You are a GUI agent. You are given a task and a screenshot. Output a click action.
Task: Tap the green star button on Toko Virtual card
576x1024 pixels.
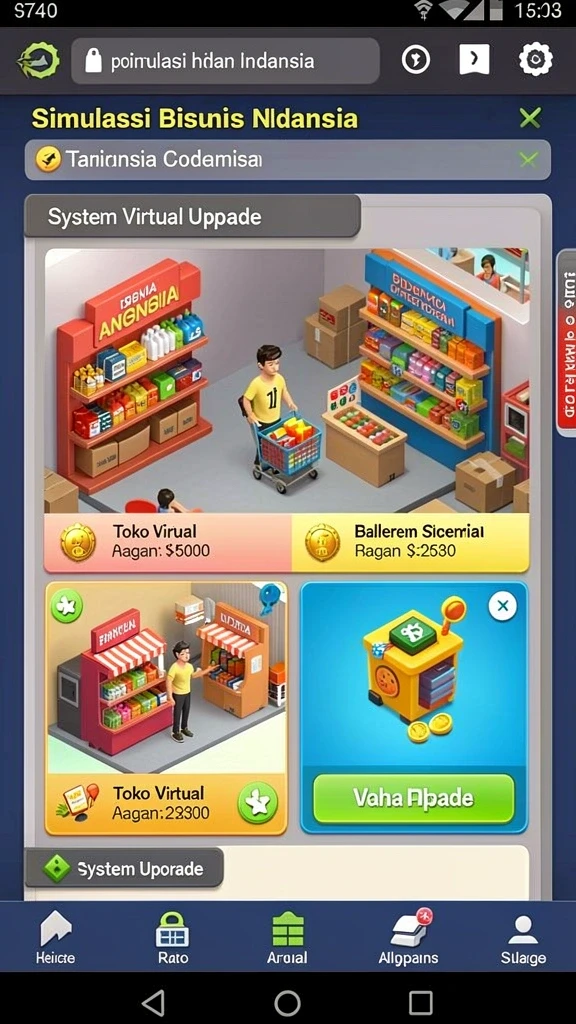(x=257, y=803)
